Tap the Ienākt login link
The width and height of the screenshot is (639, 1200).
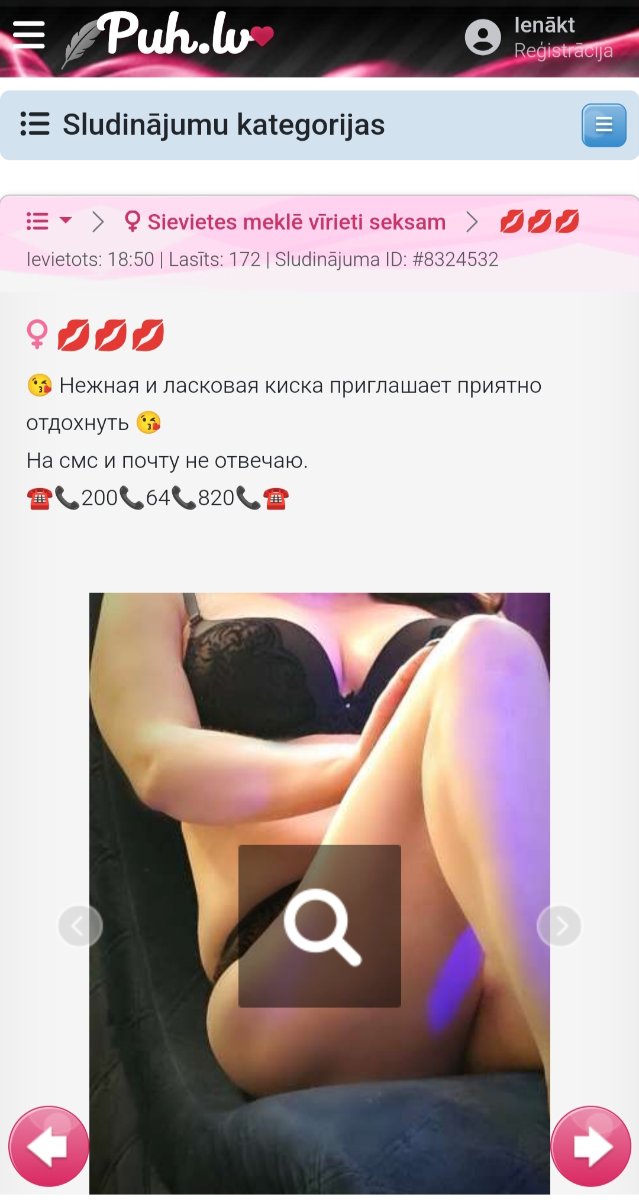coord(544,25)
